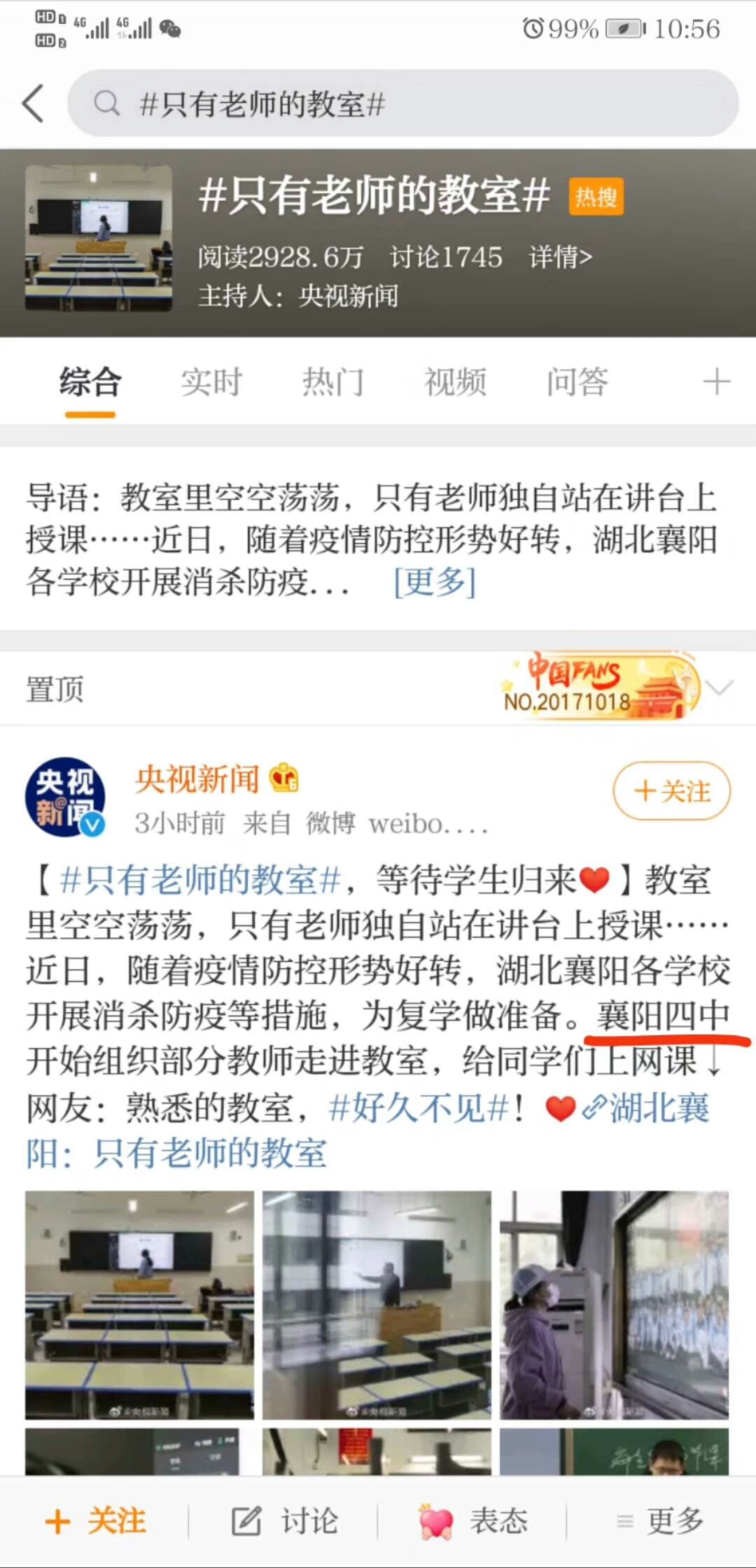This screenshot has height=1568, width=756.
Task: Open the dropdown chevron on pinned post
Action: click(720, 687)
